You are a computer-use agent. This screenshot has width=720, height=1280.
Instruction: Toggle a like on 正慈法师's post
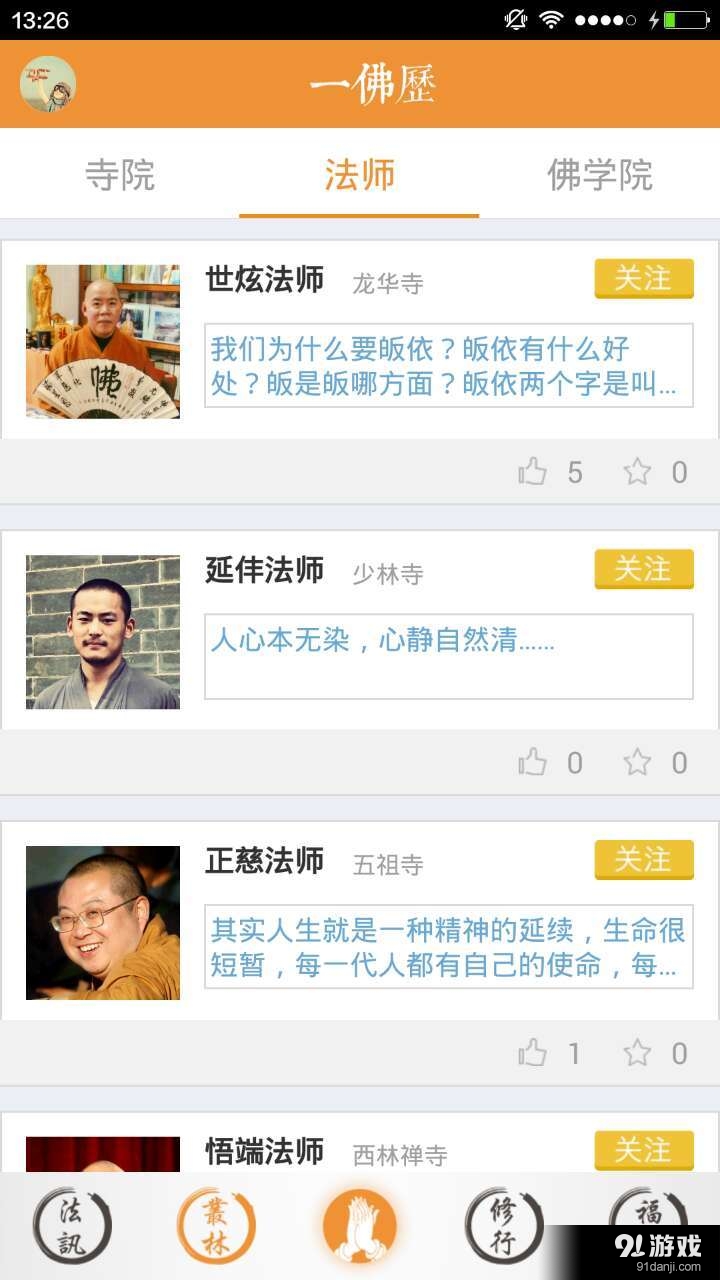tap(533, 1052)
